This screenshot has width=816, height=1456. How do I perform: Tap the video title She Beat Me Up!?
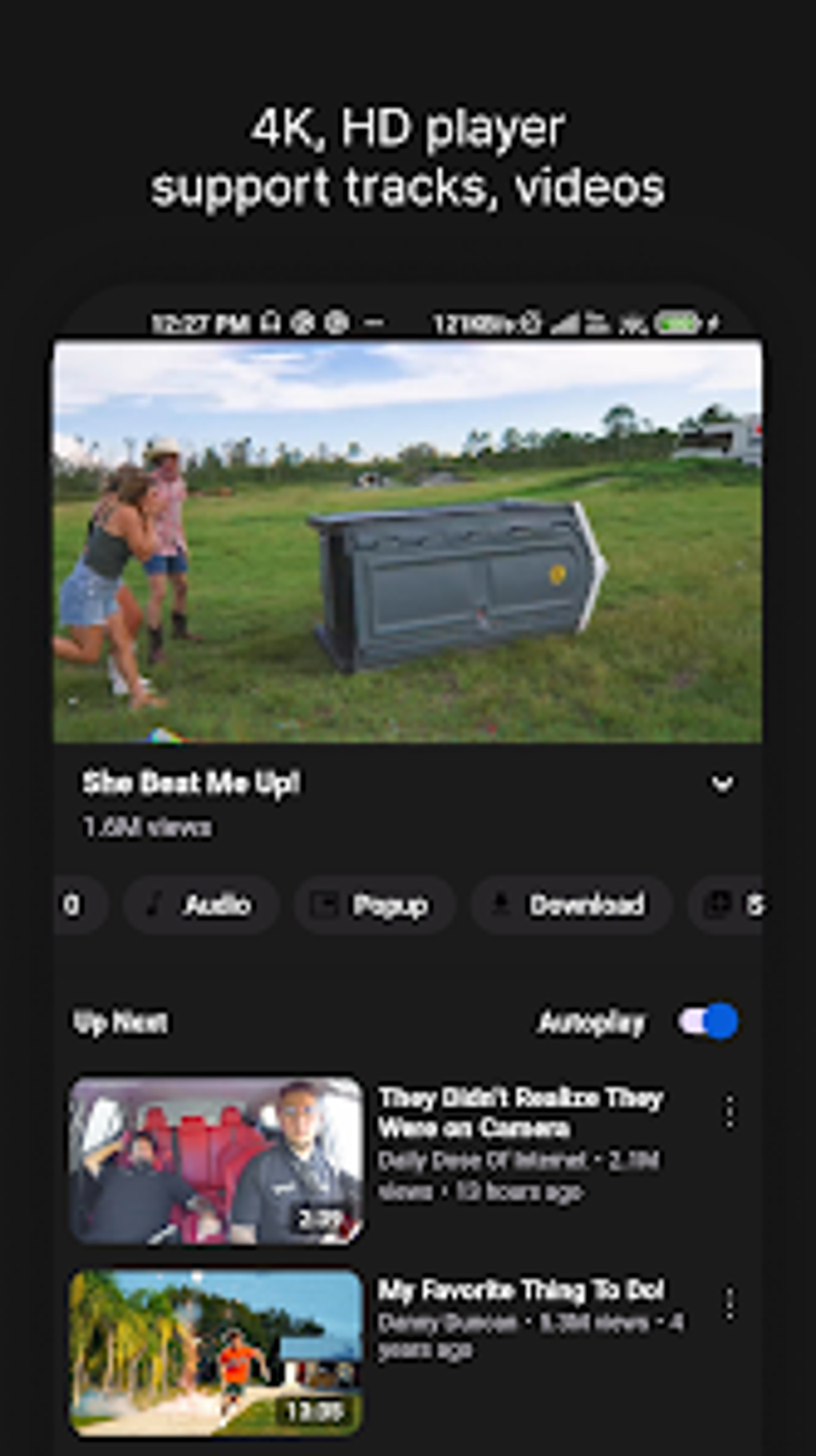coord(192,784)
